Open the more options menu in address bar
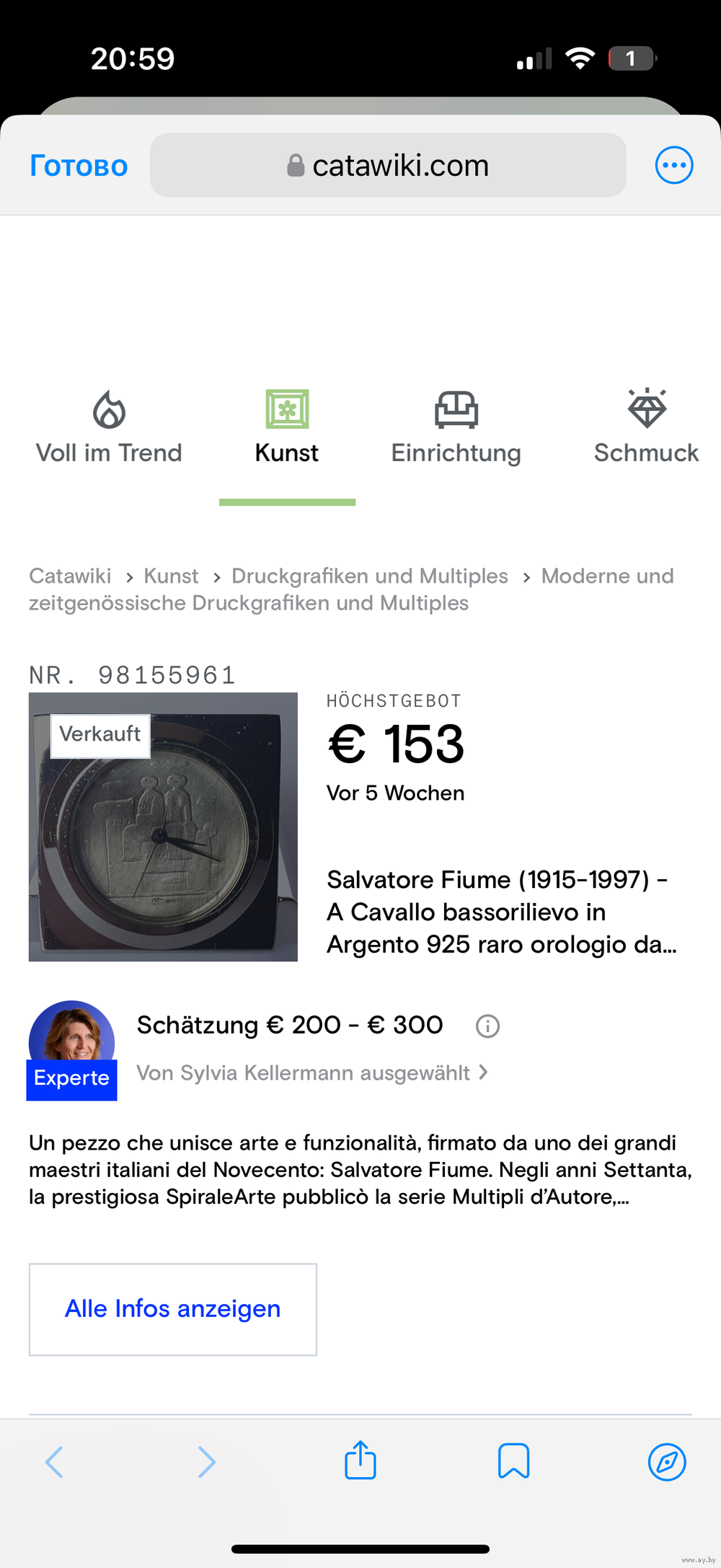The image size is (721, 1568). 674,166
